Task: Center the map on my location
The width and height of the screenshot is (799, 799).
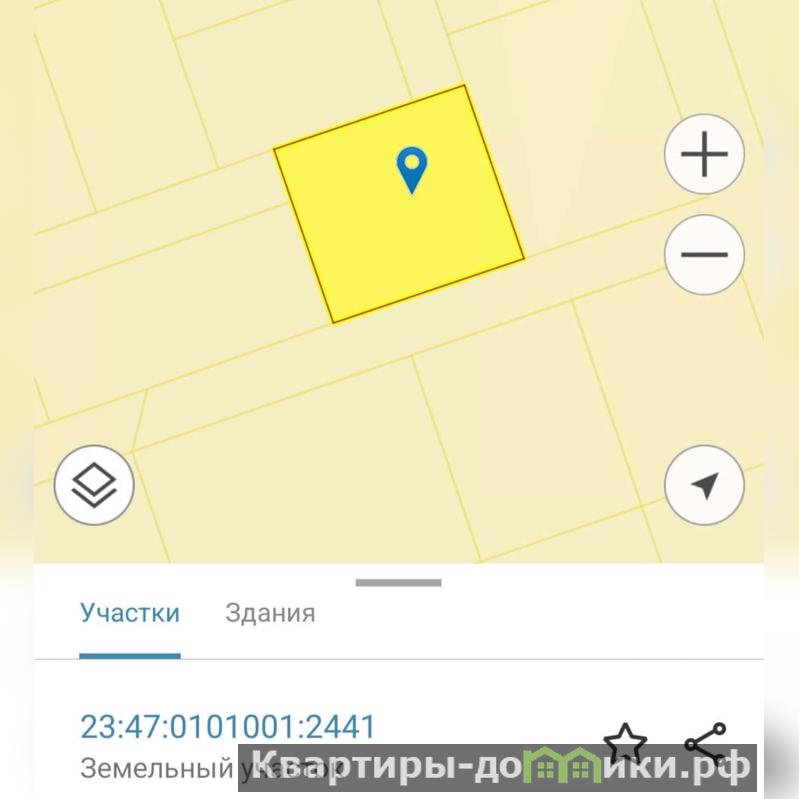Action: pos(704,485)
